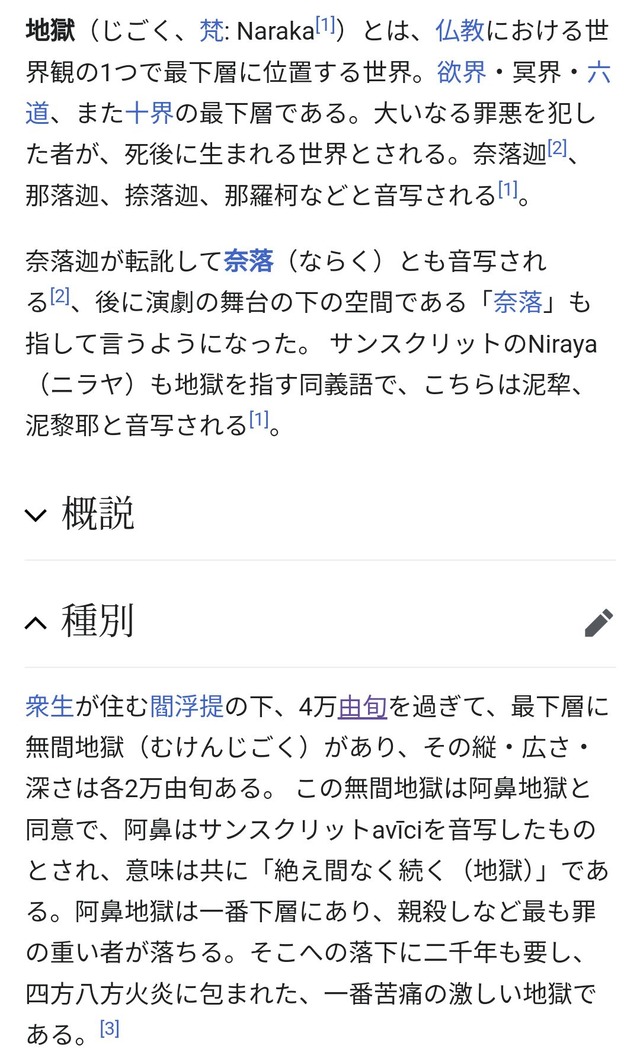Screen dimensions: 640x1055
Task: Open the 欲界 link
Action: coord(459,72)
